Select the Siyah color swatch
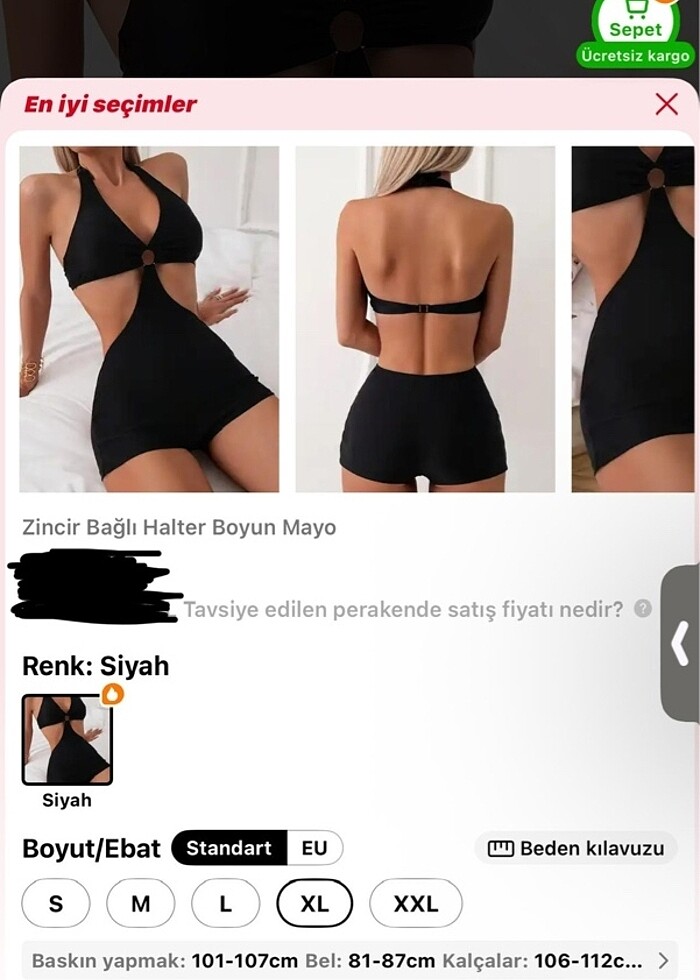The height and width of the screenshot is (980, 700). pos(67,740)
